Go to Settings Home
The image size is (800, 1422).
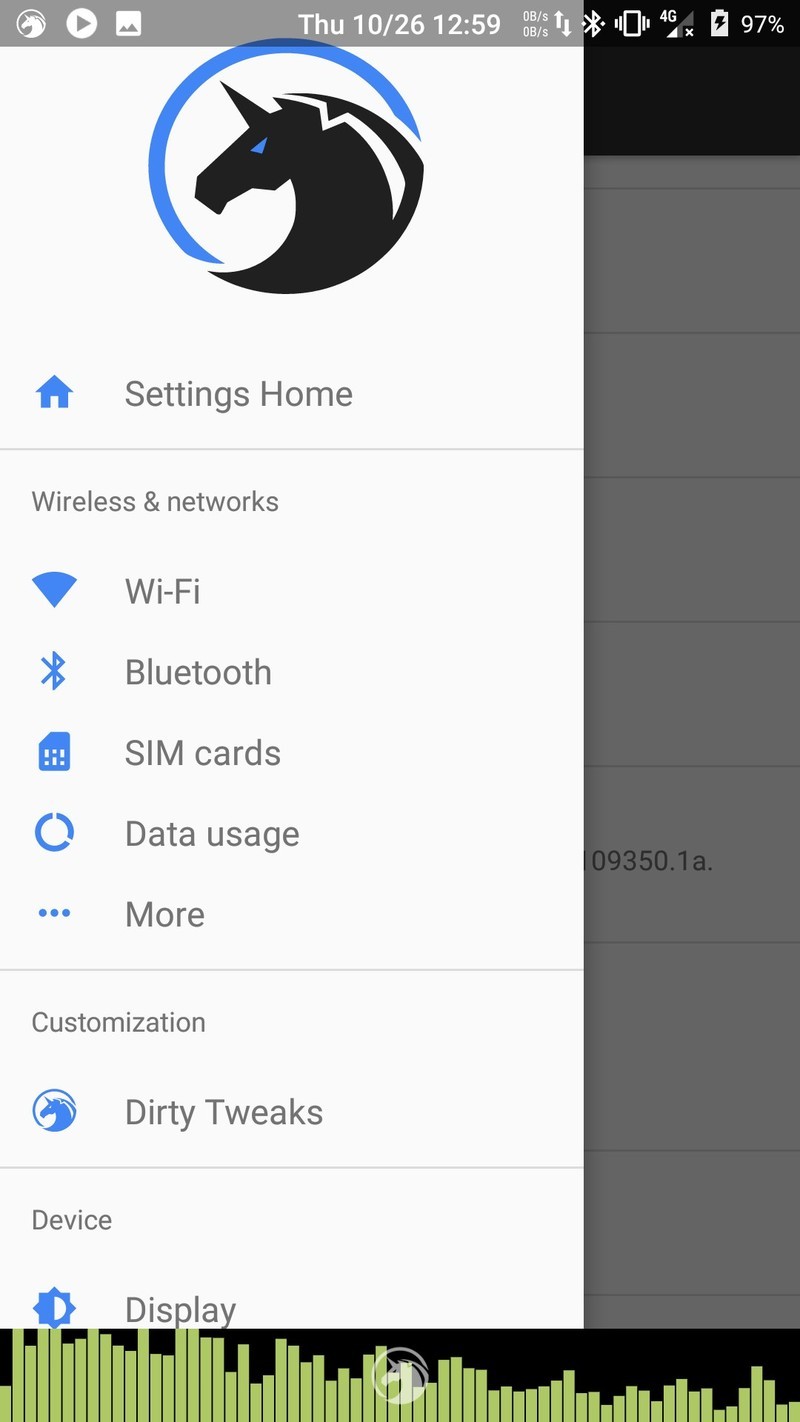click(x=238, y=394)
